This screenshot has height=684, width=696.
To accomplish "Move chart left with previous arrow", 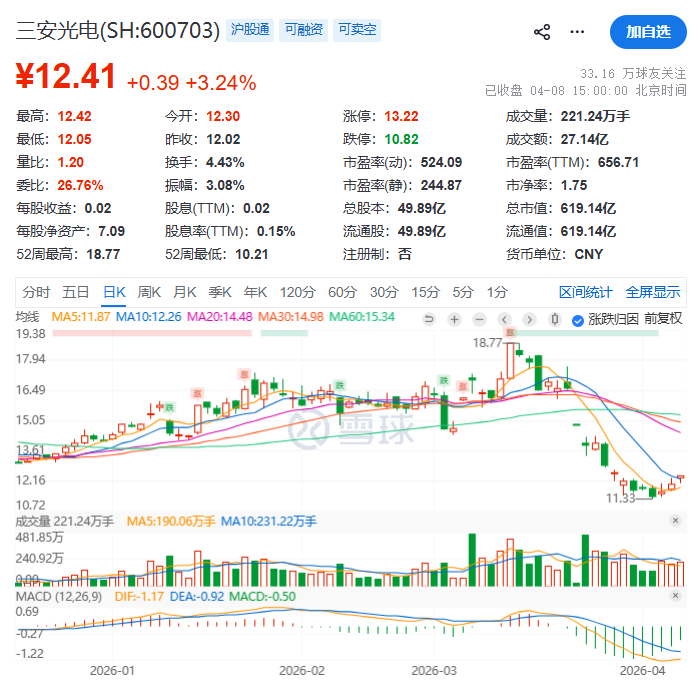I will [x=505, y=319].
